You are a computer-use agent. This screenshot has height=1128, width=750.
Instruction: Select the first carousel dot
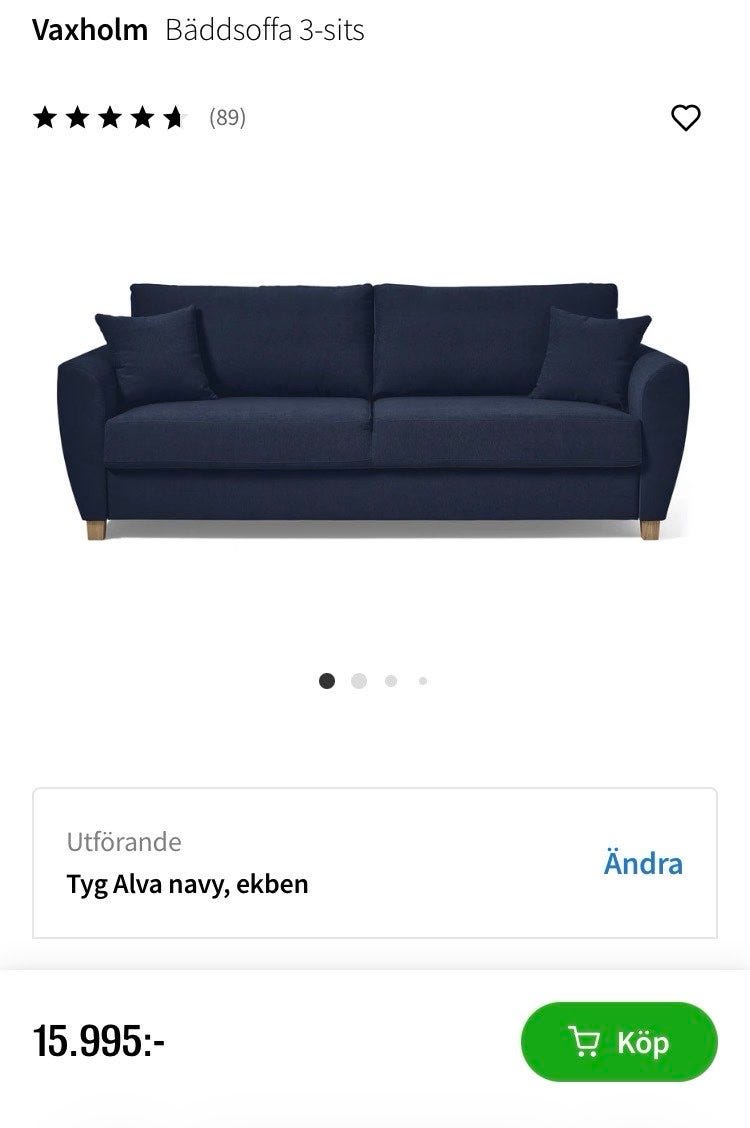326,680
